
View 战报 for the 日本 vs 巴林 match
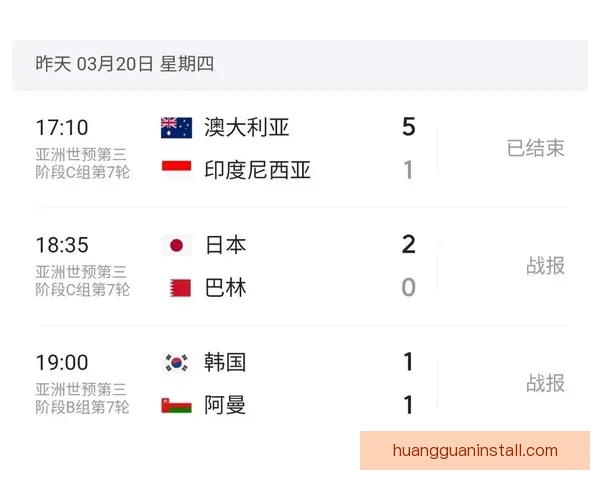click(545, 266)
